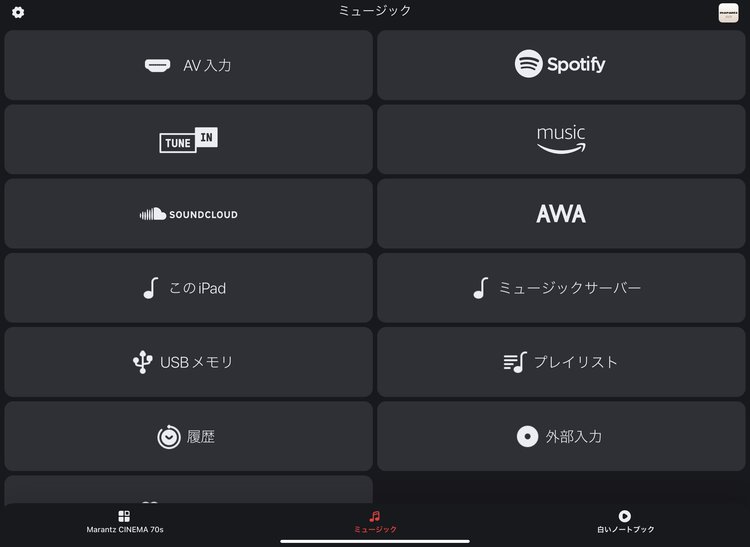Open ミュージックサーバー
The image size is (750, 547).
coord(560,288)
